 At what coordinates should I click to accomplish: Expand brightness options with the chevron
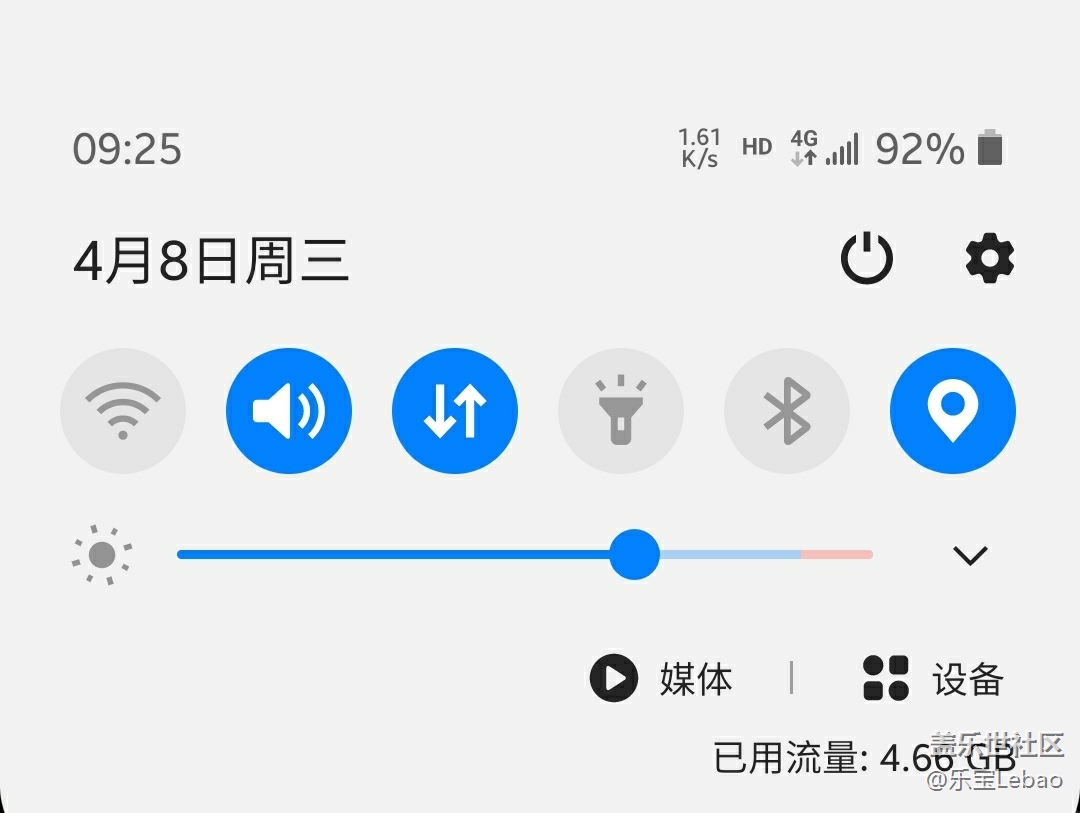(x=970, y=555)
